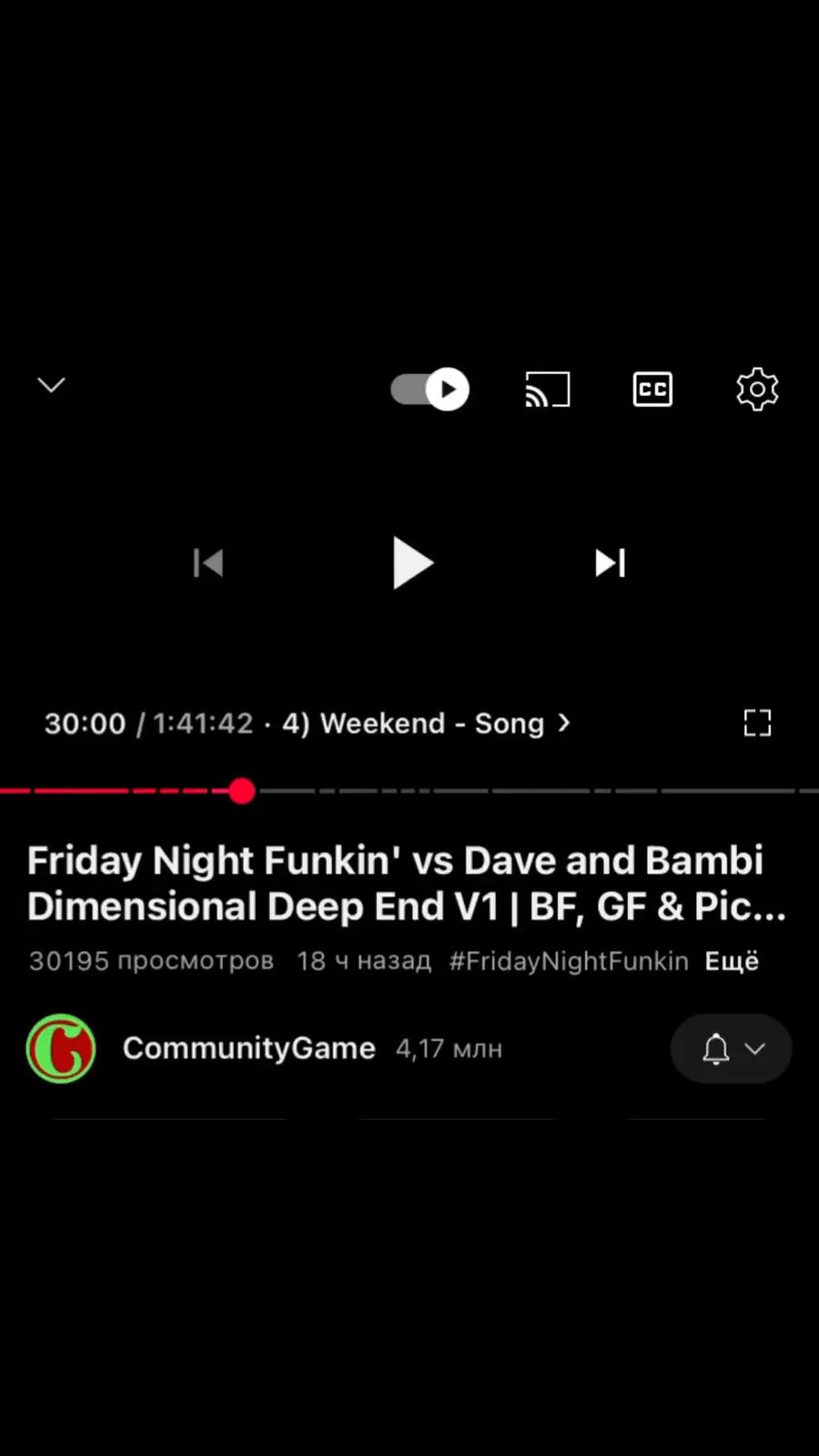Toggle the autoplay switch
The width and height of the screenshot is (819, 1456).
430,389
